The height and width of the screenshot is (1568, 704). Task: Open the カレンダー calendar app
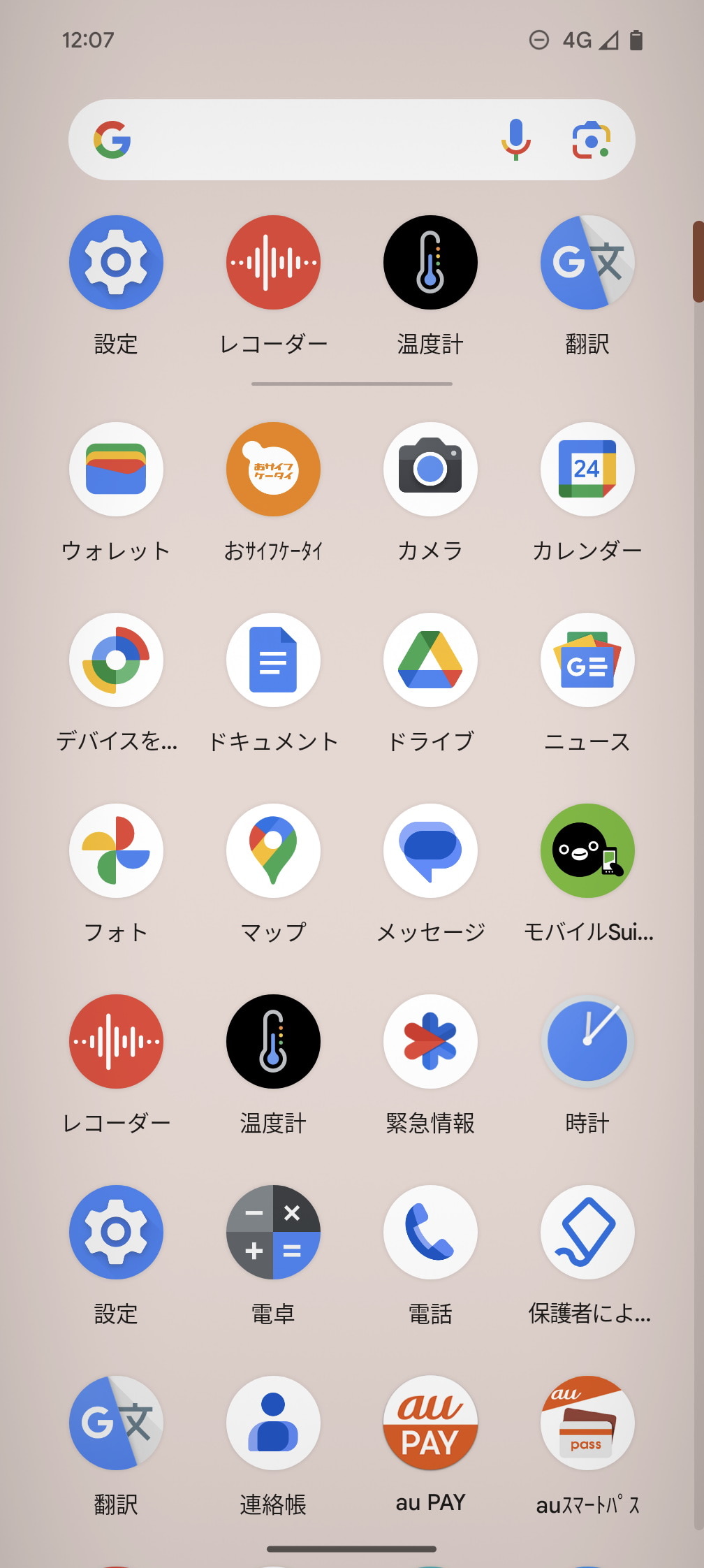587,469
